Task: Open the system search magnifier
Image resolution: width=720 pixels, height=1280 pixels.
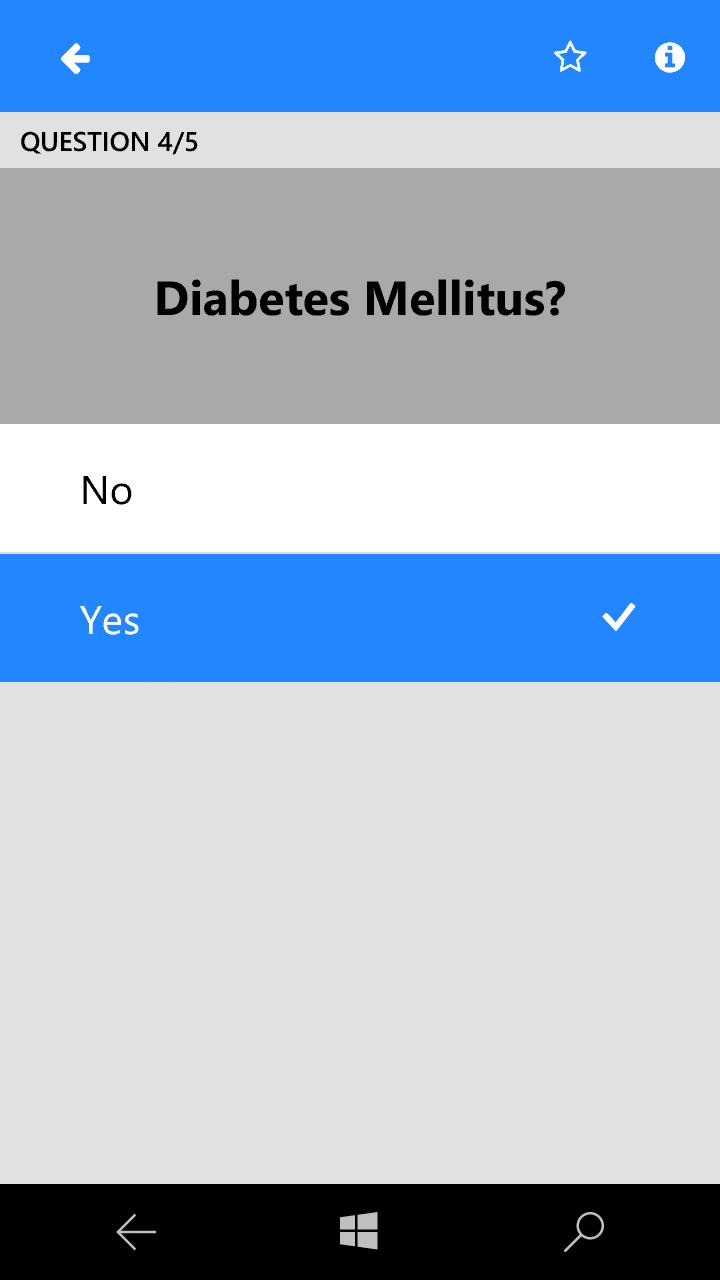Action: click(x=584, y=1231)
